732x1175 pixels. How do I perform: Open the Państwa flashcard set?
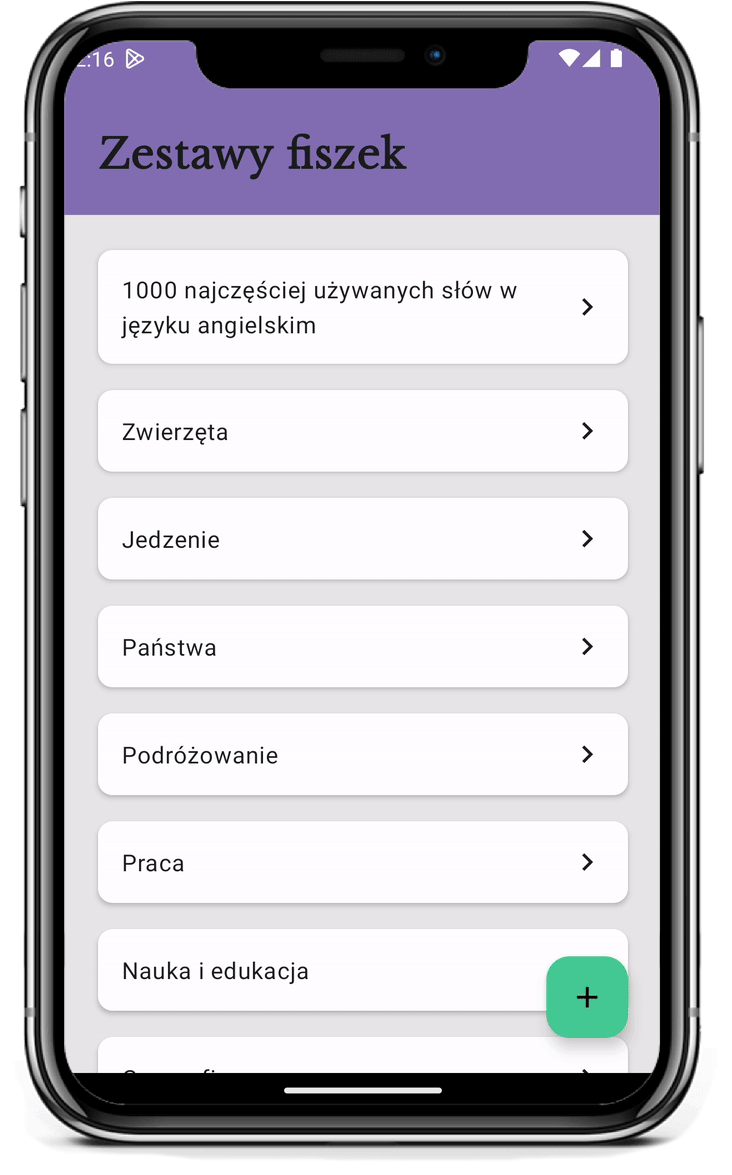pyautogui.click(x=362, y=647)
